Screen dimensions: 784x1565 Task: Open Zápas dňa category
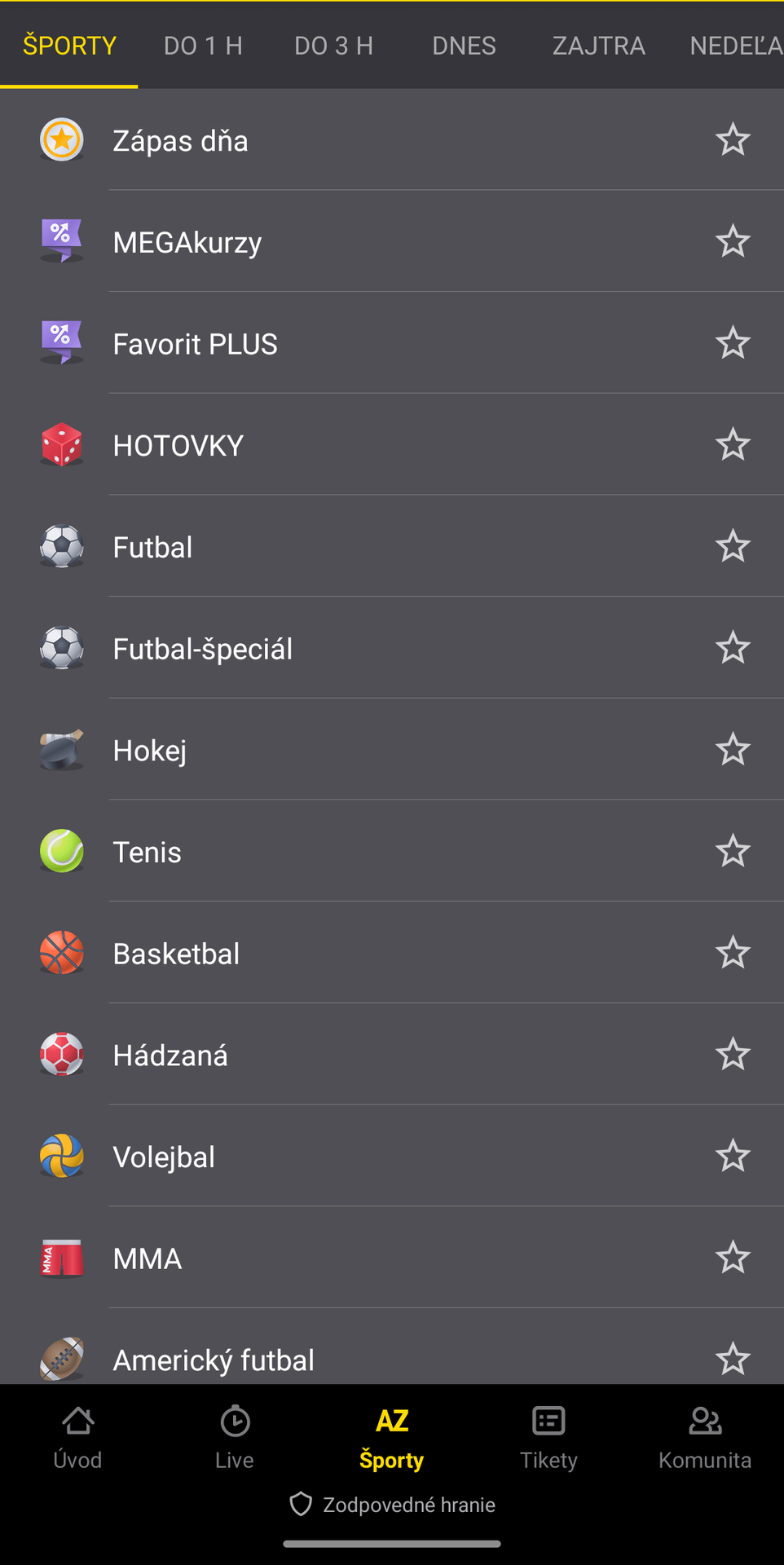pos(180,141)
